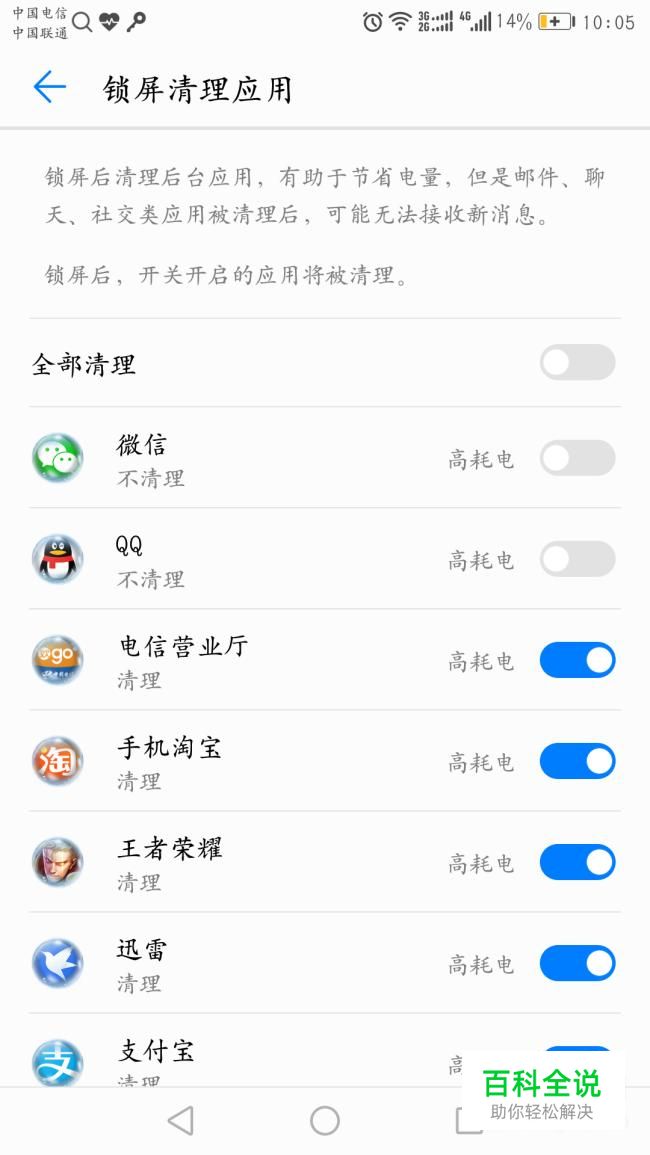Go back from 锁屏清理应用 screen
Screen dimensions: 650x1155
click(x=50, y=88)
